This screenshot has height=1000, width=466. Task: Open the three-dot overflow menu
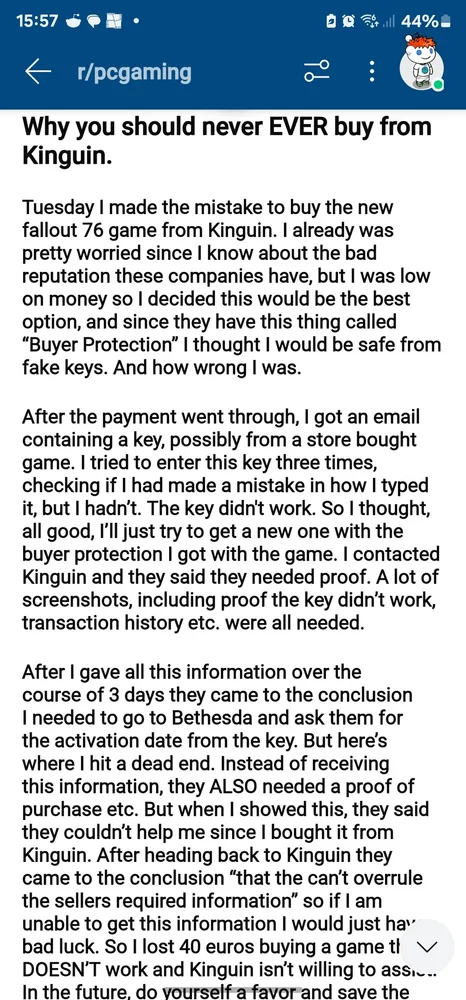[x=372, y=71]
